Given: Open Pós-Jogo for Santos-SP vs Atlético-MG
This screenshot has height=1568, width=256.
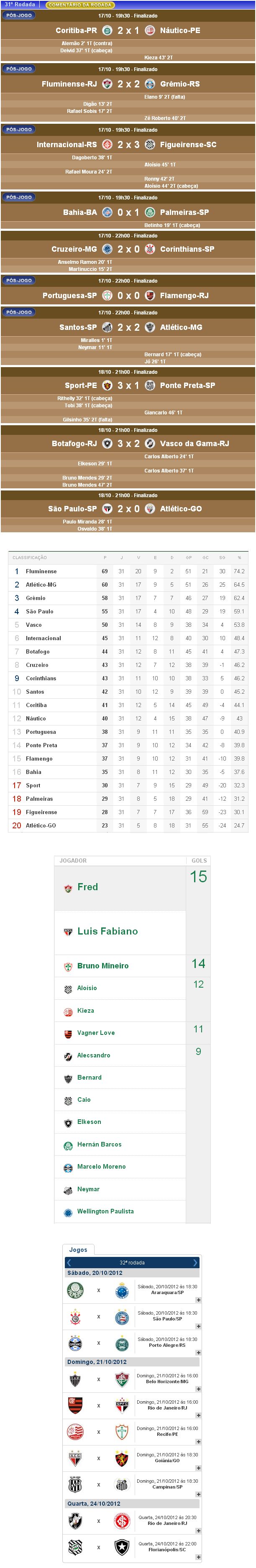Looking at the screenshot, I should click(x=19, y=312).
